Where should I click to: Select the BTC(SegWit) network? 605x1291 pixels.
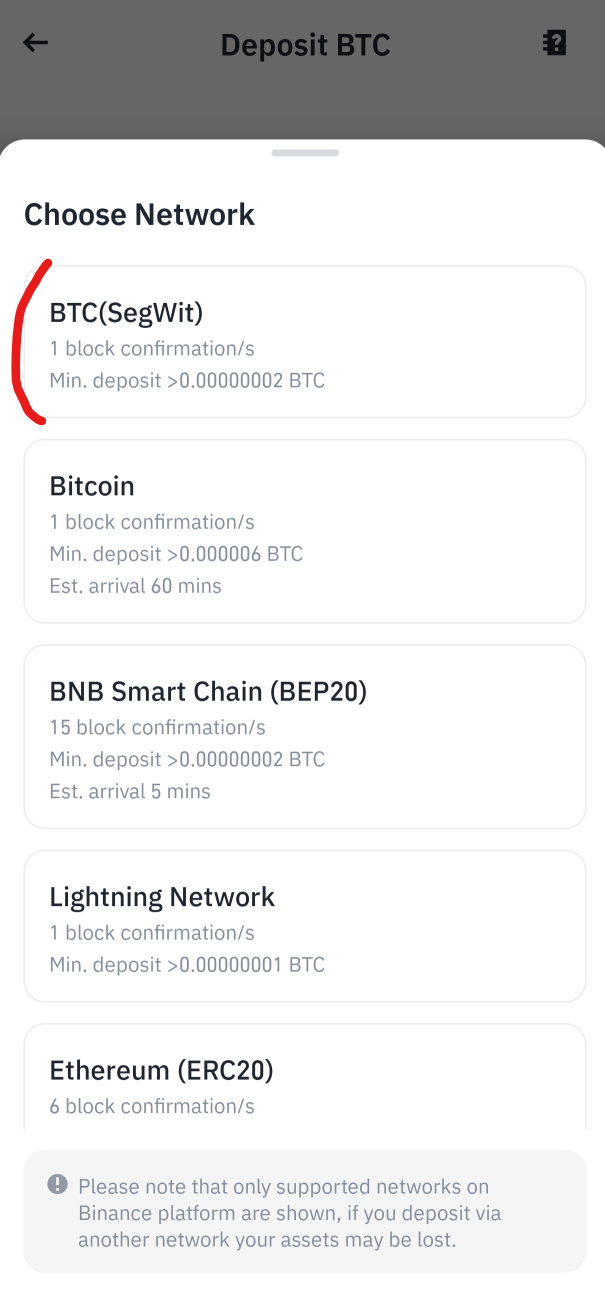[x=305, y=342]
